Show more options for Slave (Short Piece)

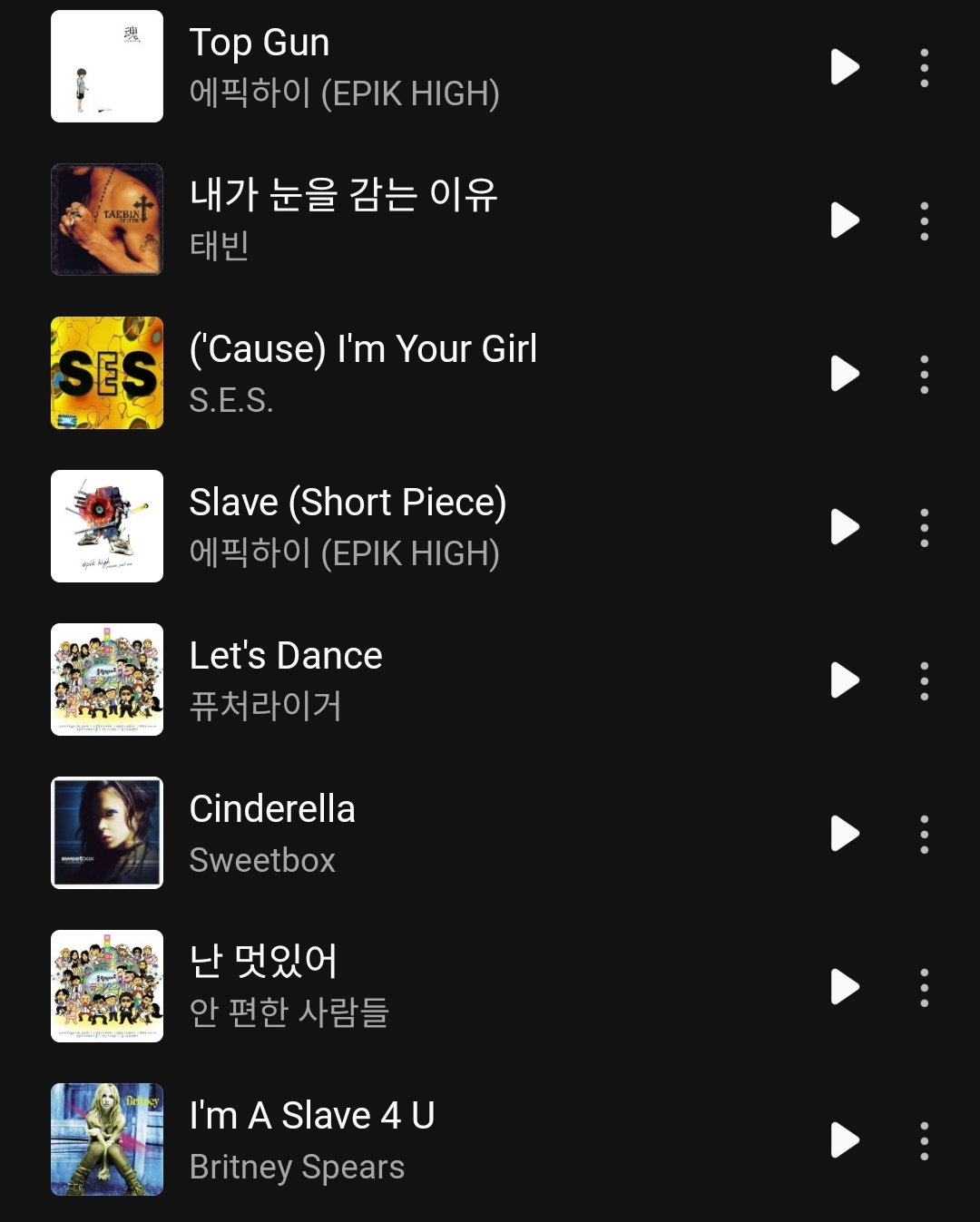pyautogui.click(x=924, y=527)
